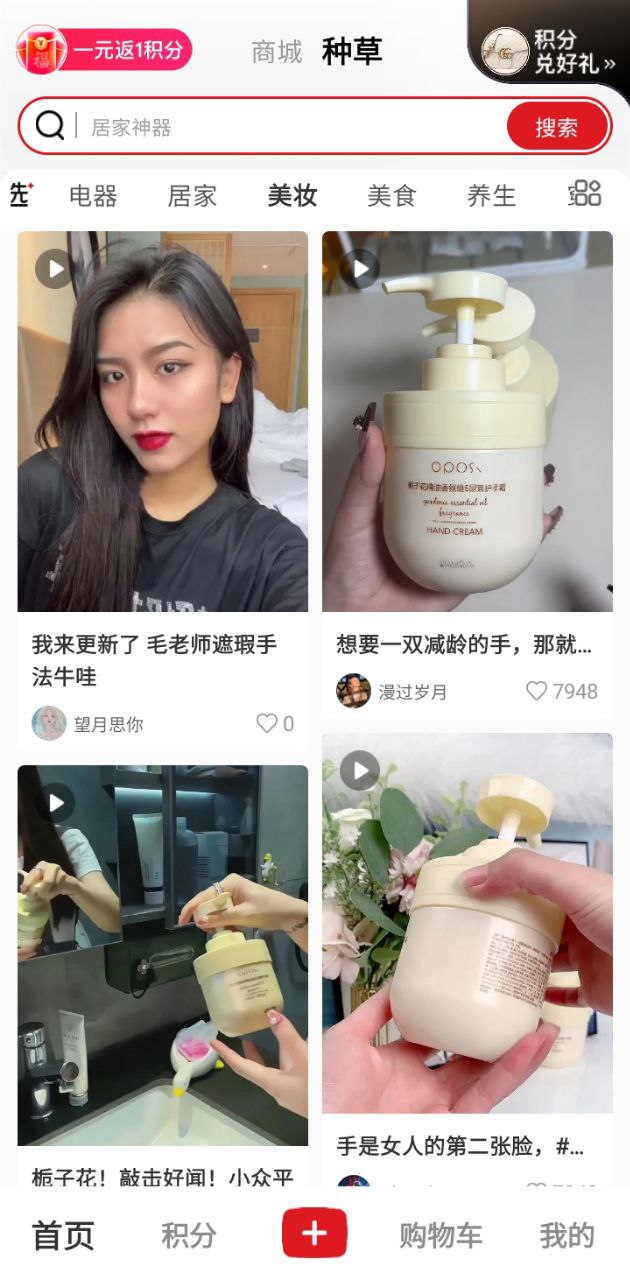Open the 想要一双减龄的手 hand cream post
The image size is (630, 1280).
pyautogui.click(x=467, y=420)
